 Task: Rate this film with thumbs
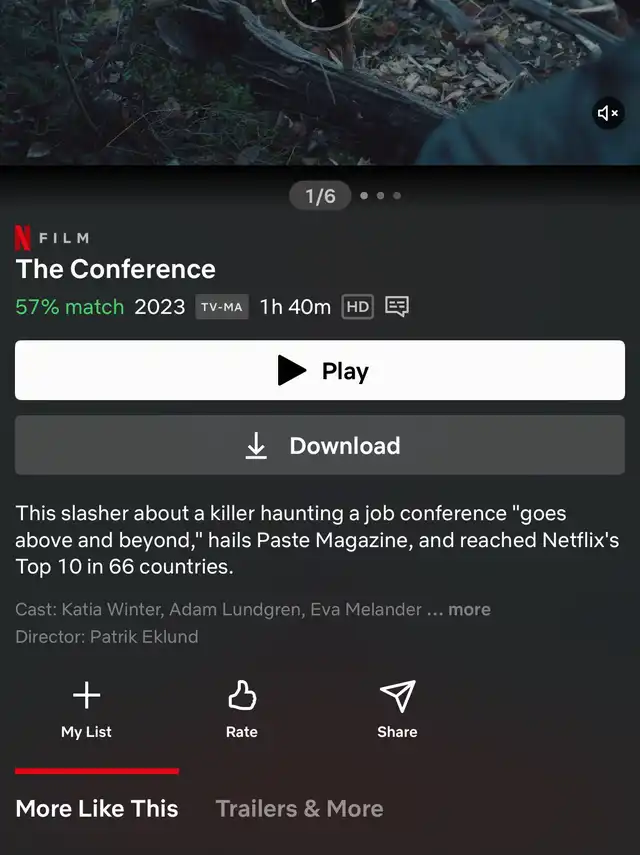point(242,709)
